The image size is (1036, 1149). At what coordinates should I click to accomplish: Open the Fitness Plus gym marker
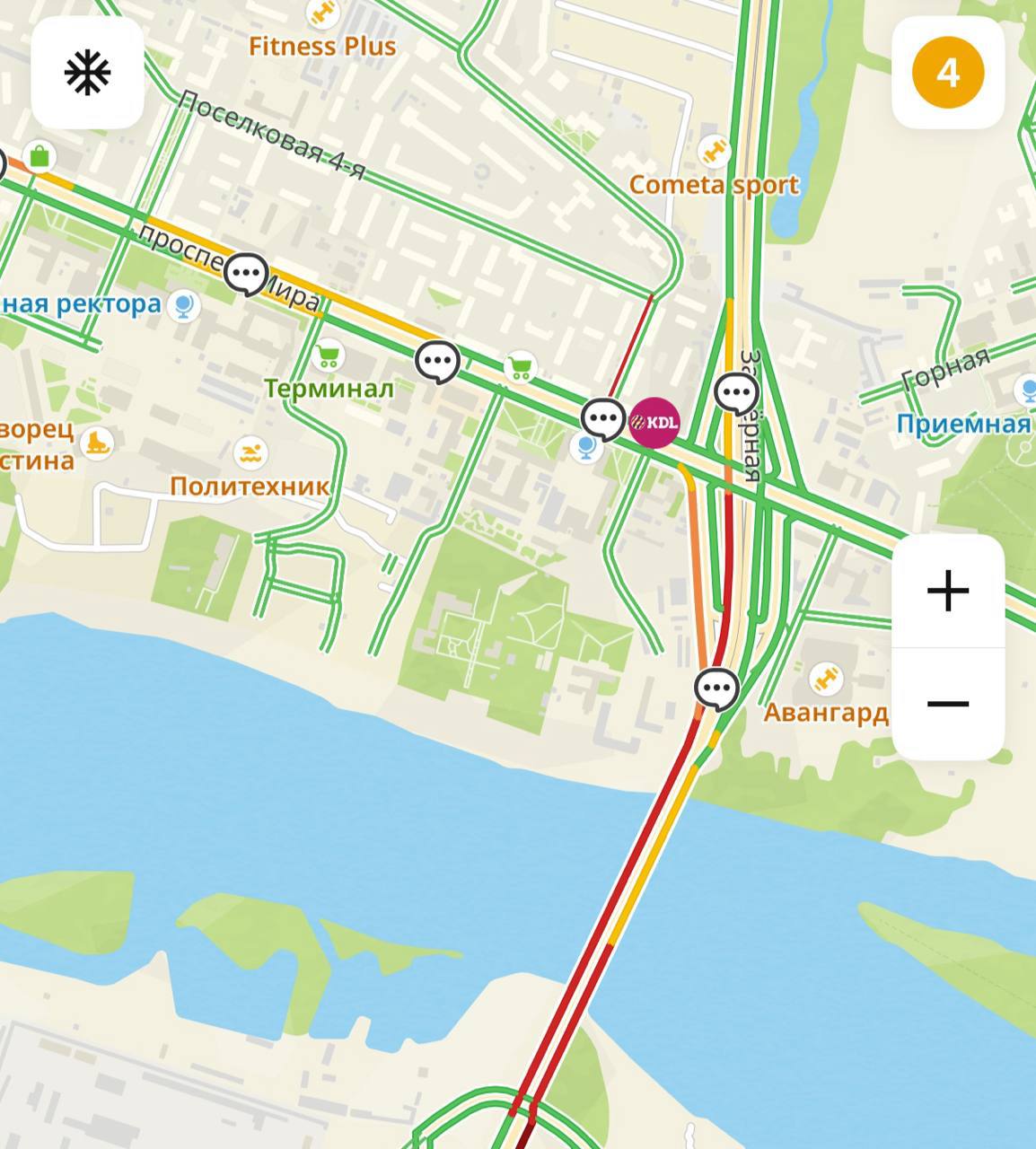click(x=321, y=13)
